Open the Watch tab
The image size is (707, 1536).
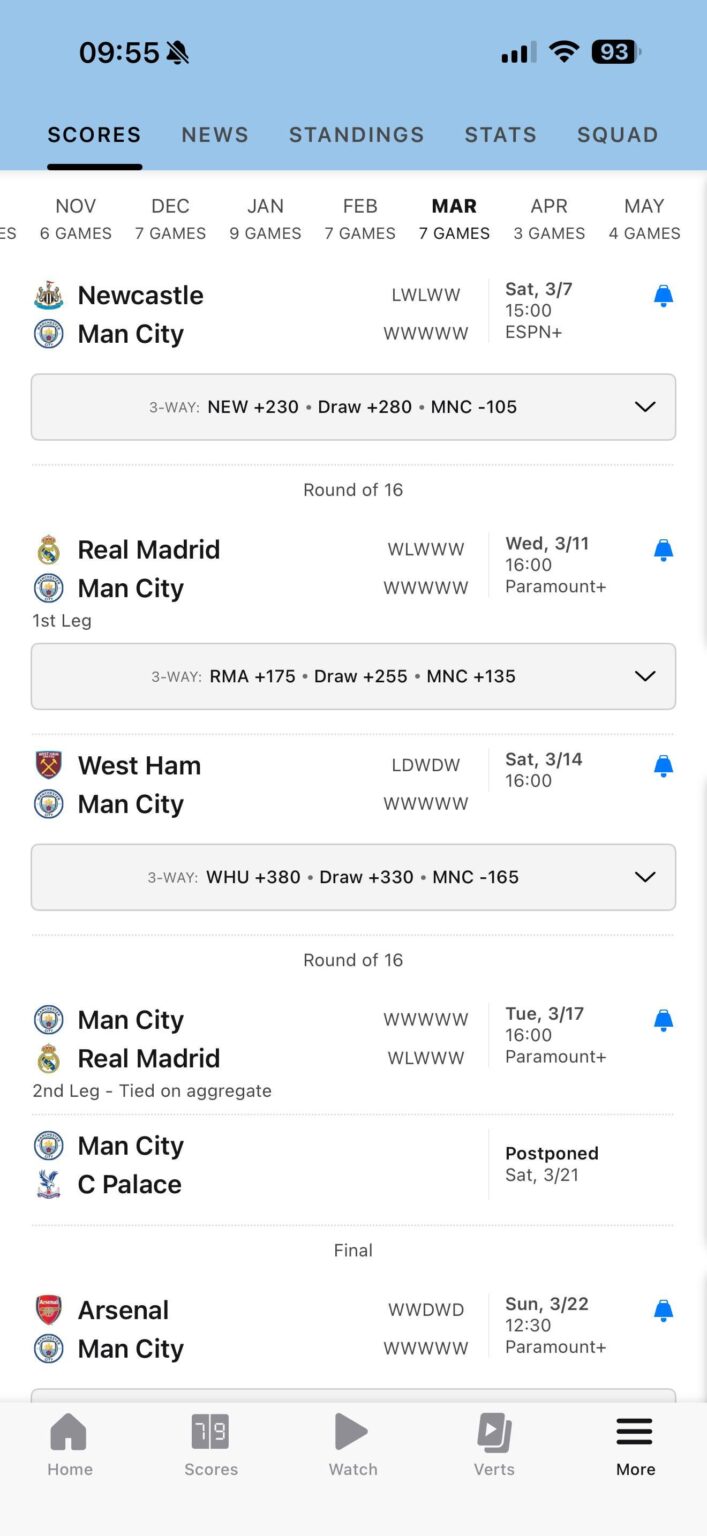coord(353,1445)
